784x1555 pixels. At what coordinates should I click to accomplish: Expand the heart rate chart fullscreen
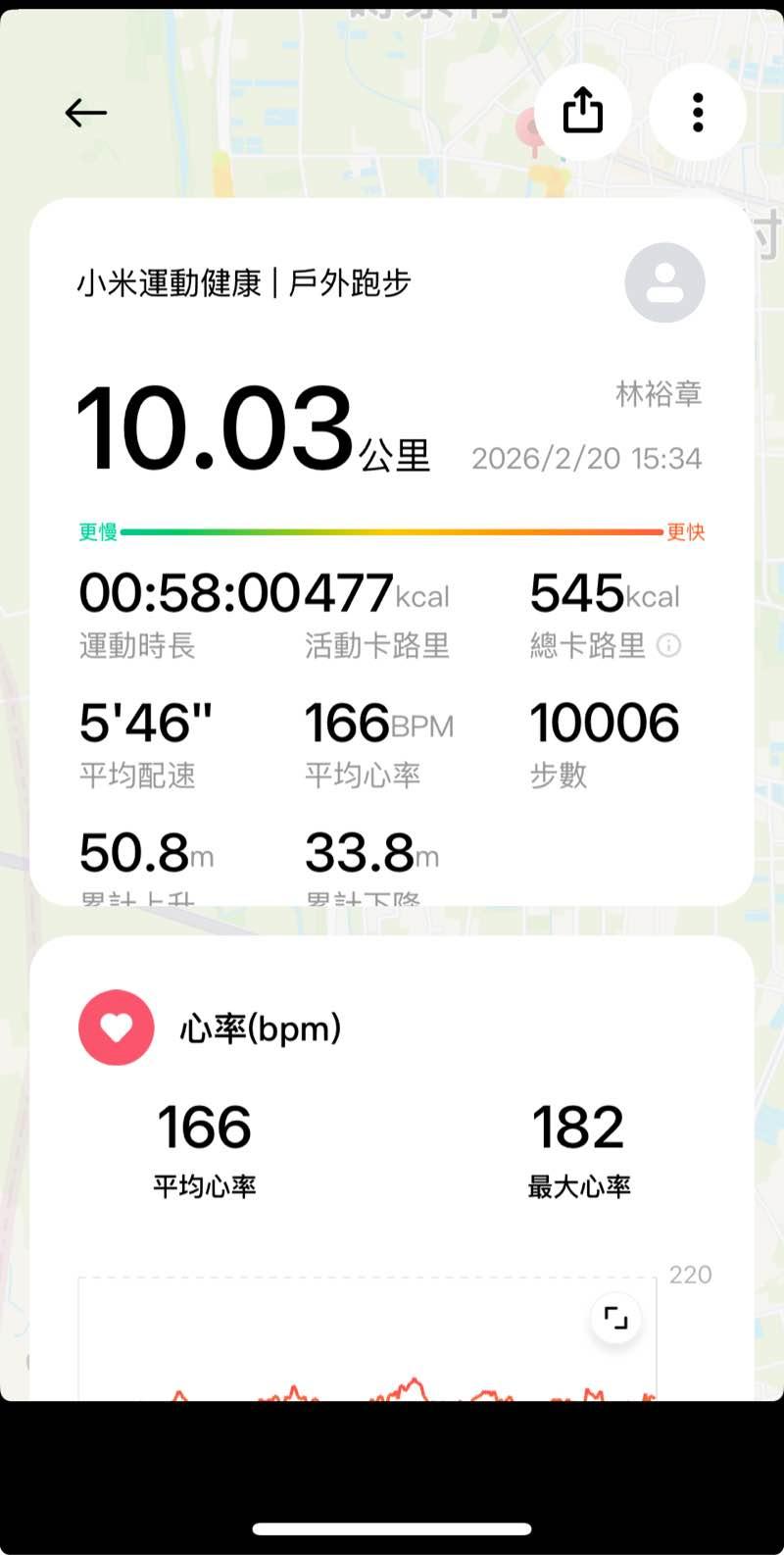(616, 1318)
